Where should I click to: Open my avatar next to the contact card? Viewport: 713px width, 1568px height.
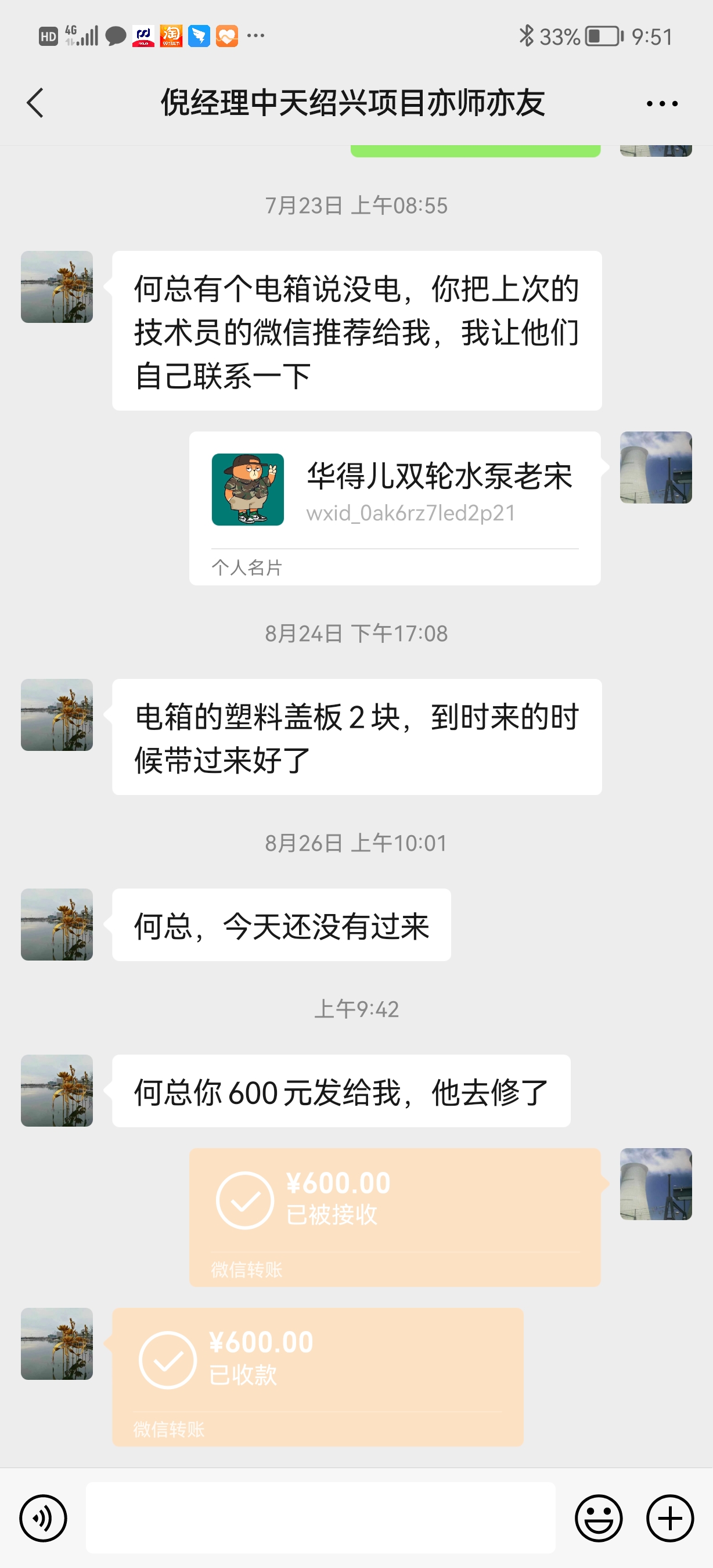coord(656,467)
